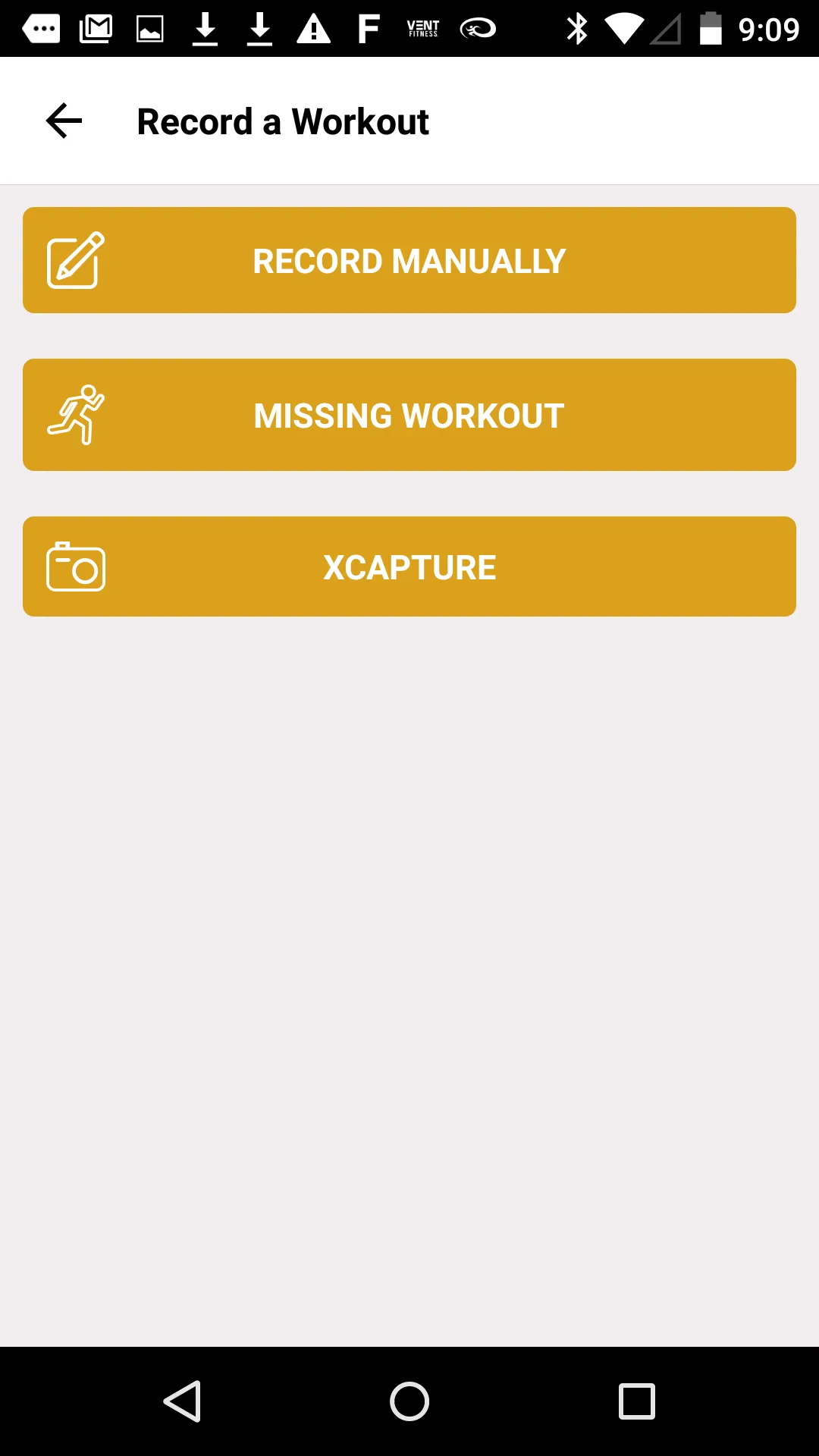
Task: Tap the Bluetooth status icon
Action: (x=578, y=29)
